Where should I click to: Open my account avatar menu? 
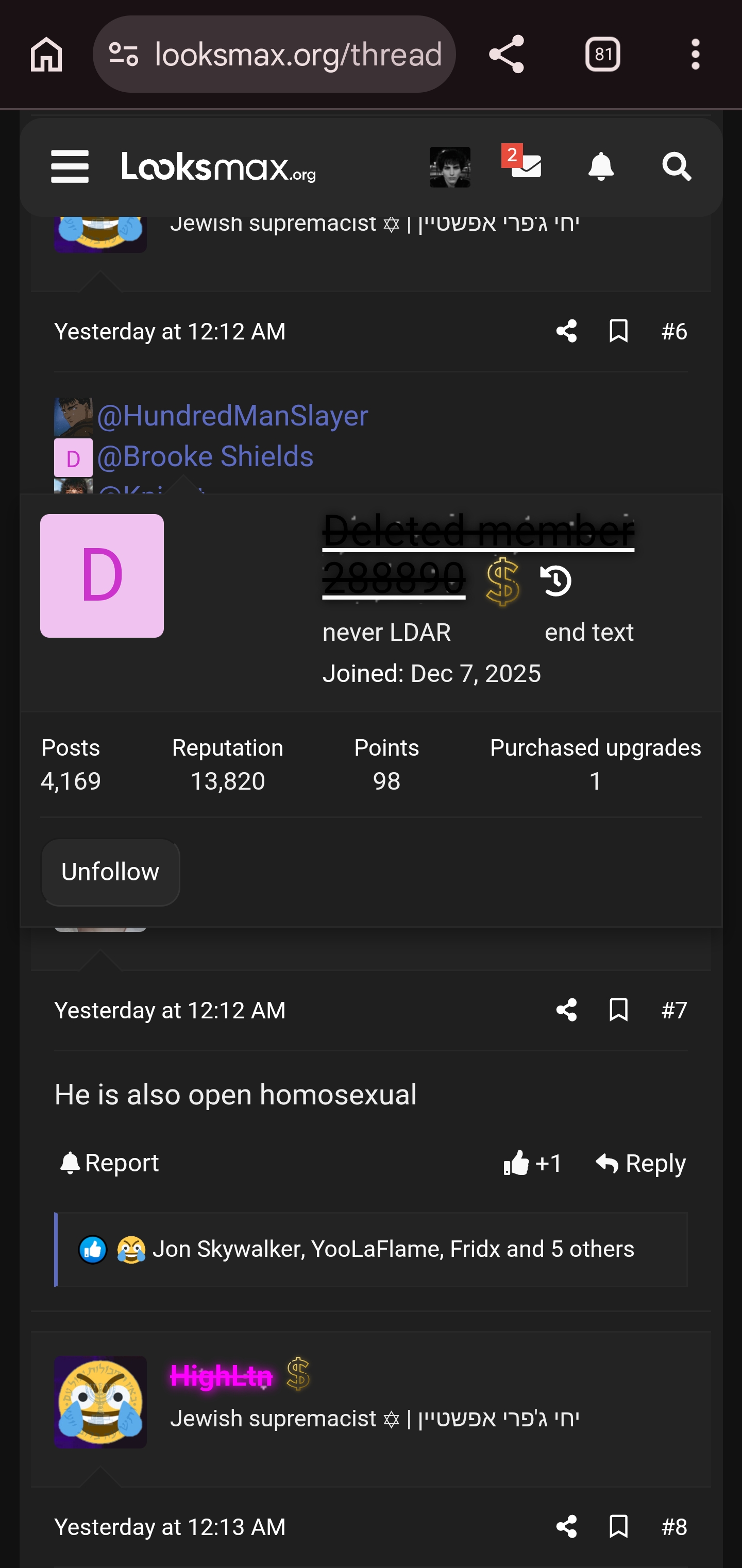tap(450, 167)
